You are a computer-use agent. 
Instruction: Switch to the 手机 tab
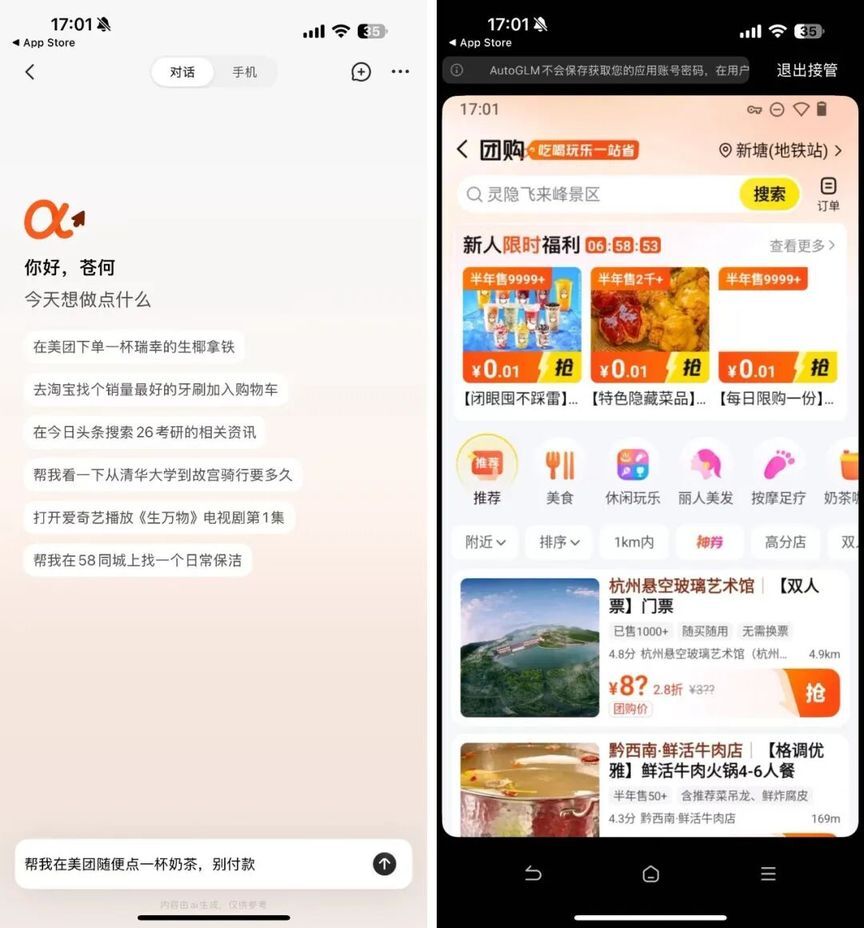tap(244, 72)
